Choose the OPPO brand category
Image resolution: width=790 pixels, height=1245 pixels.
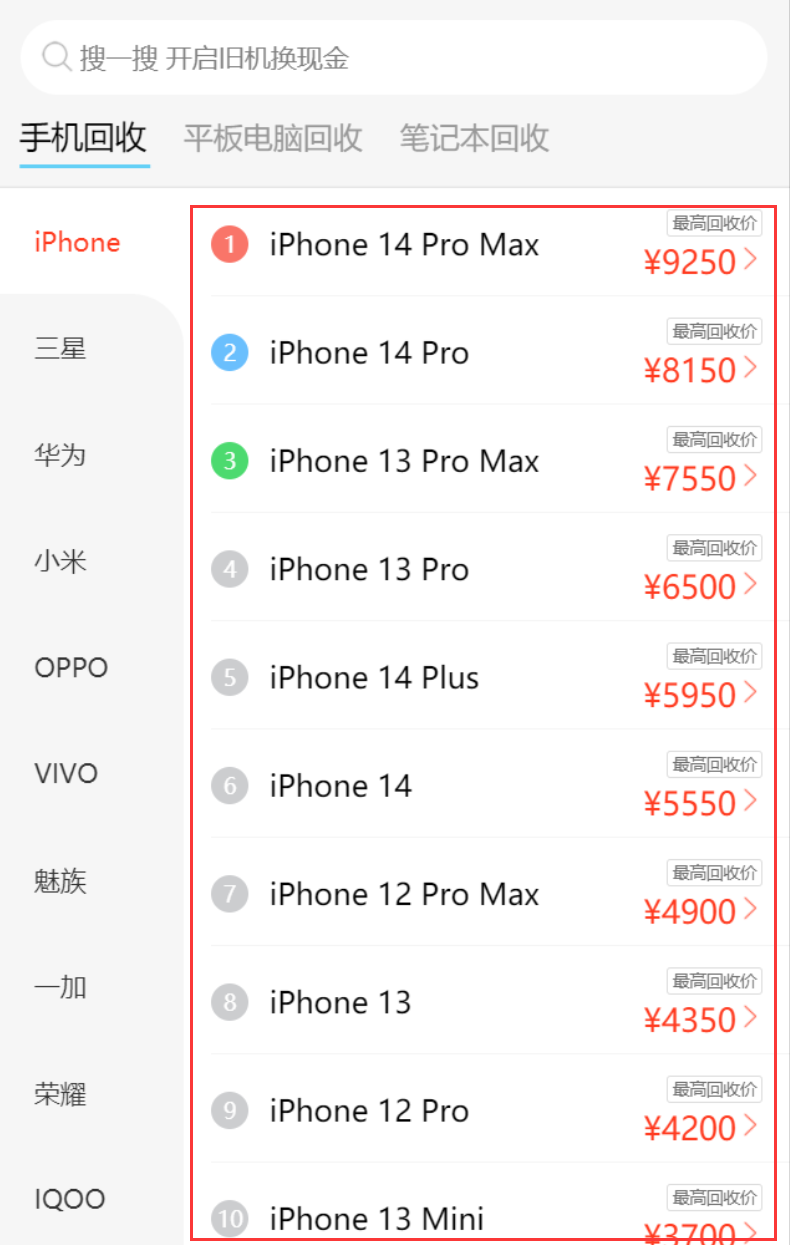coord(70,668)
